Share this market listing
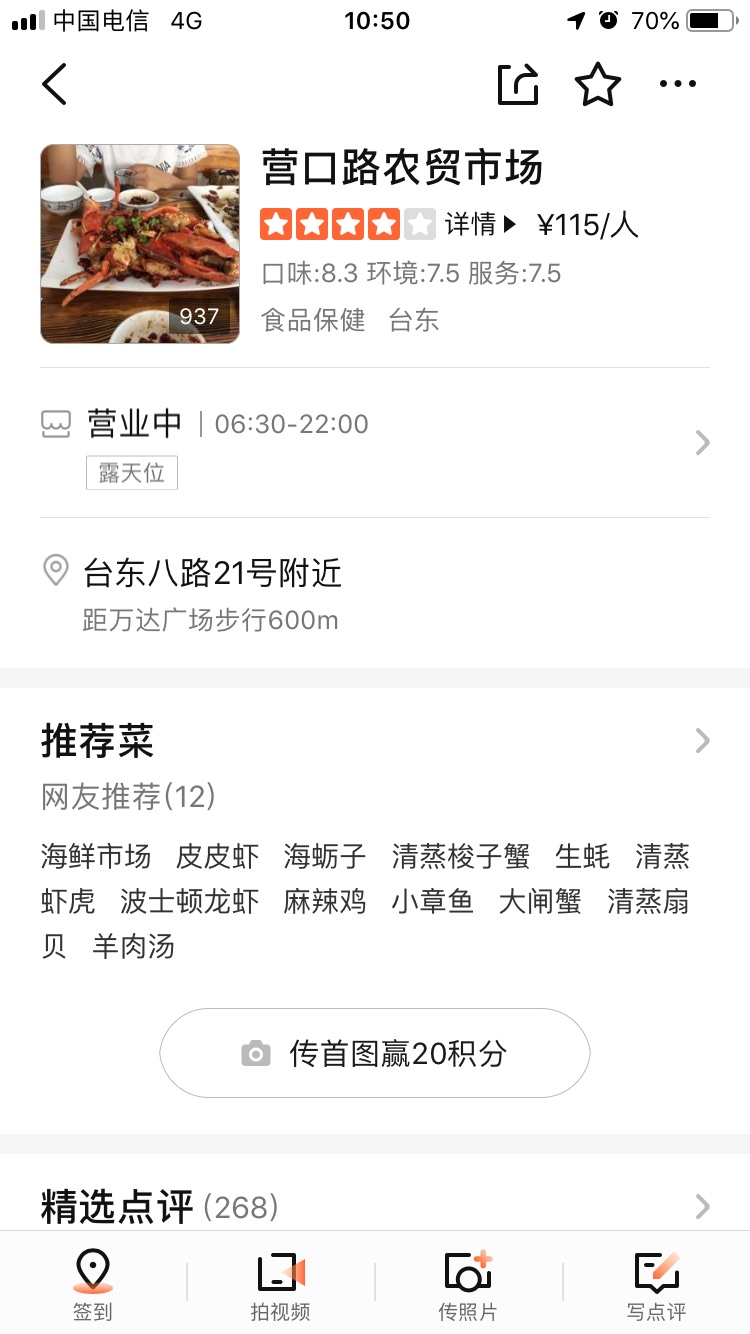This screenshot has width=750, height=1334. click(x=518, y=84)
